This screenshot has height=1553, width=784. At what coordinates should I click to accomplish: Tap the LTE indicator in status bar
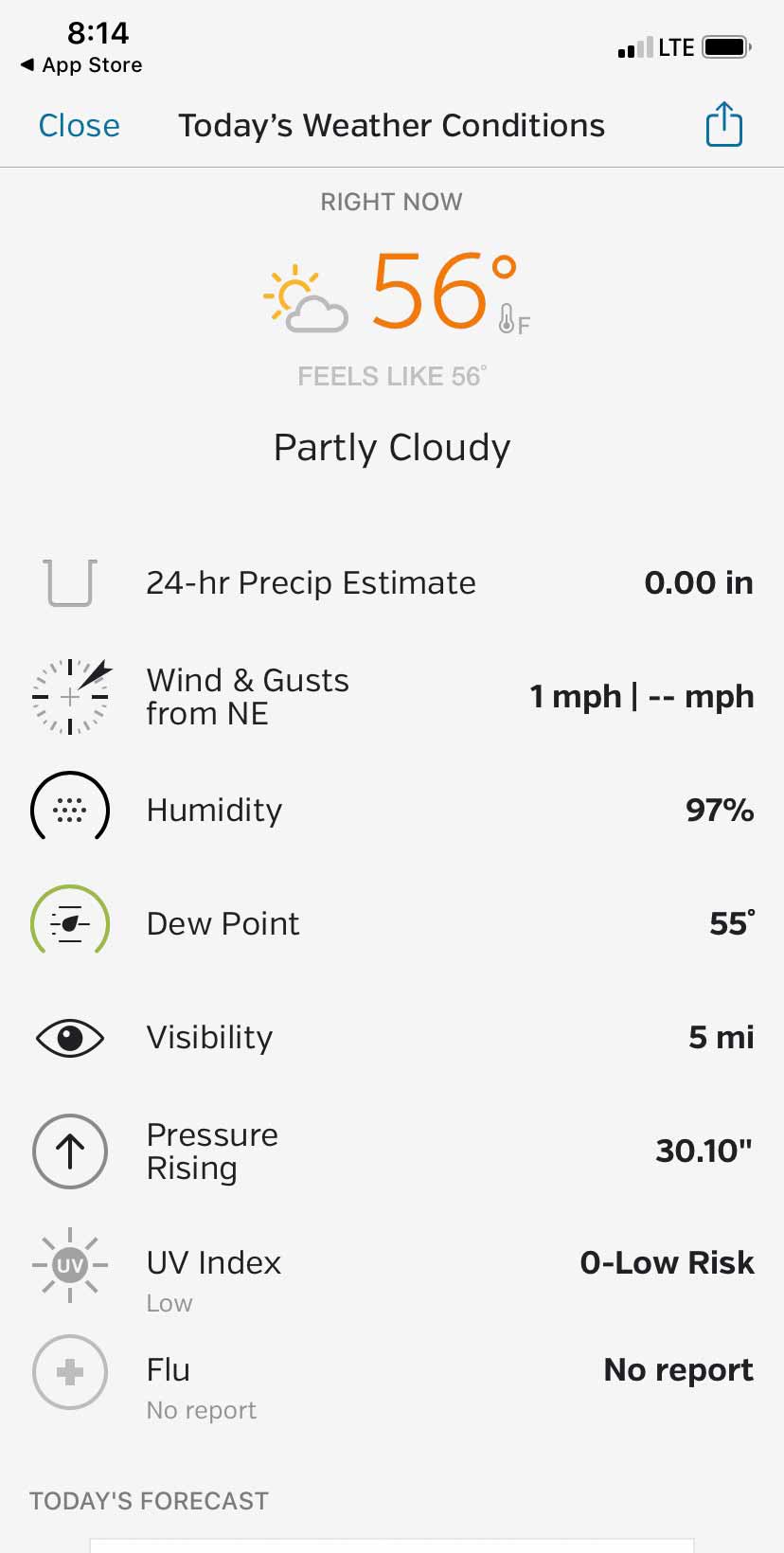pos(675,46)
